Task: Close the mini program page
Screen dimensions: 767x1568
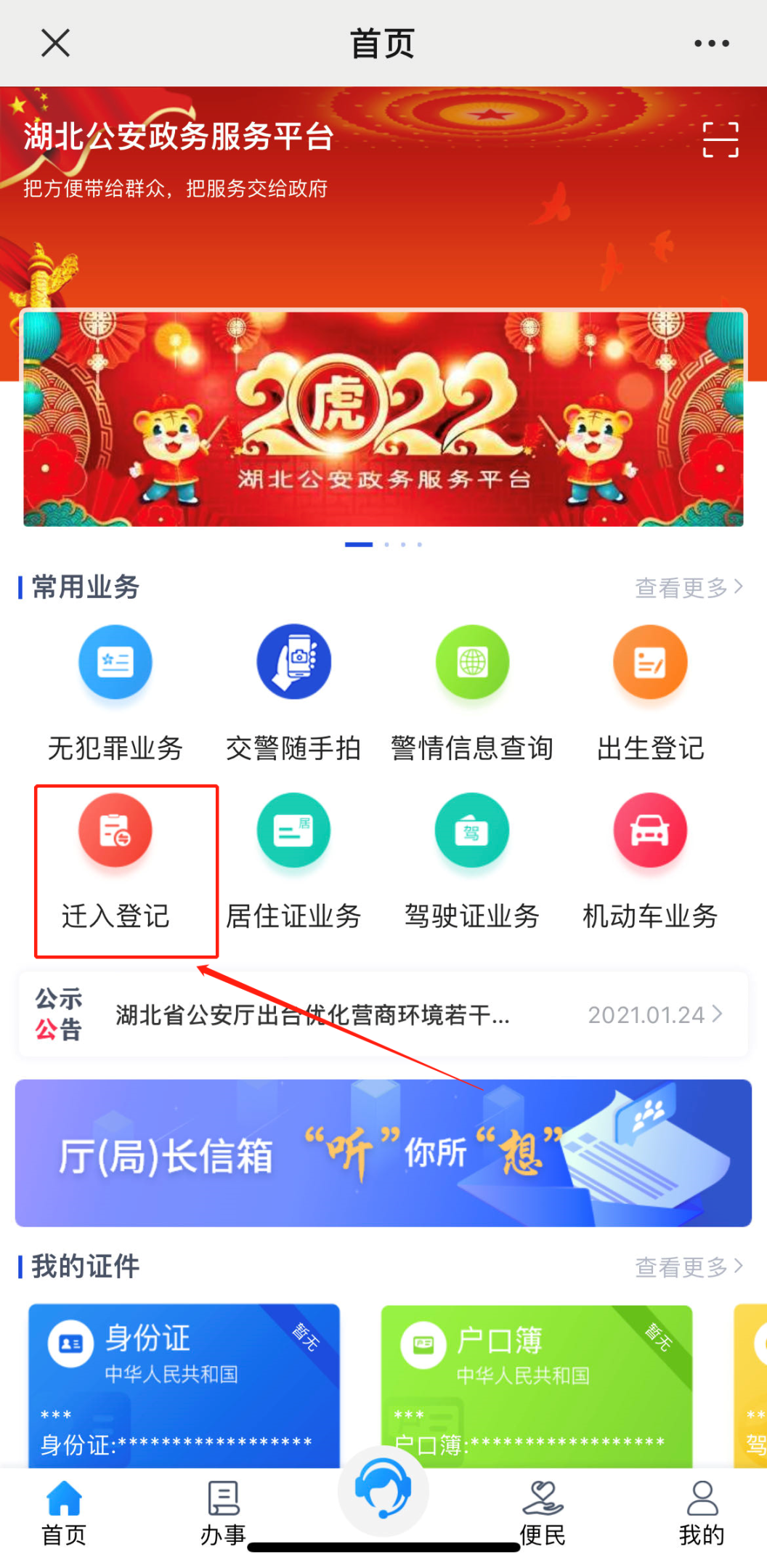Action: (x=55, y=43)
